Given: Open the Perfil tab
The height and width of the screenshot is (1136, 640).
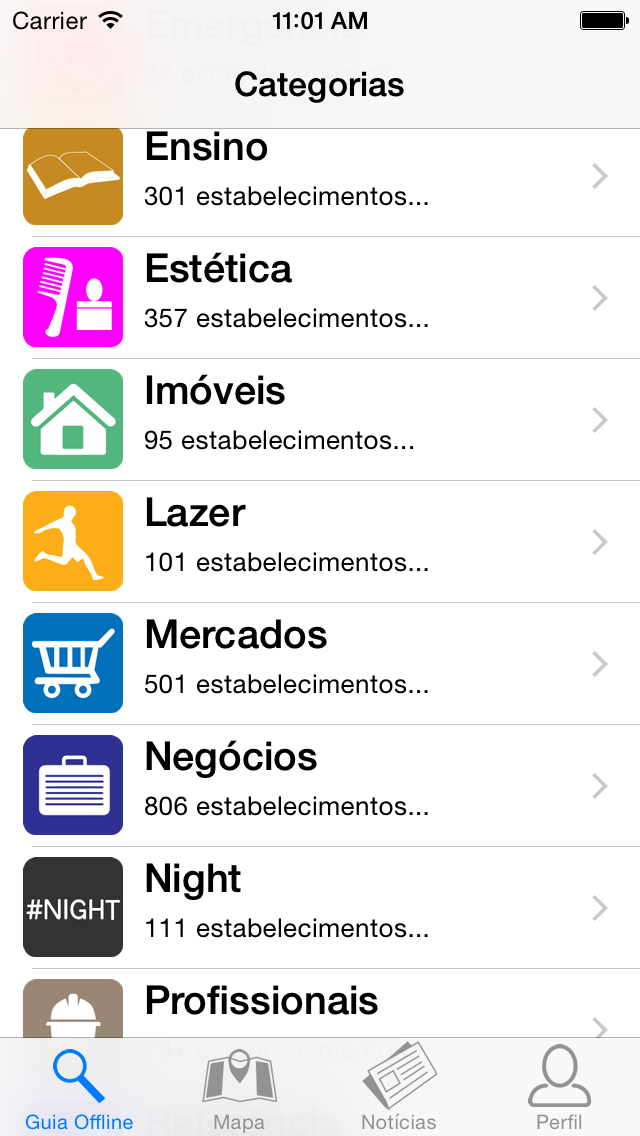Looking at the screenshot, I should [559, 1088].
